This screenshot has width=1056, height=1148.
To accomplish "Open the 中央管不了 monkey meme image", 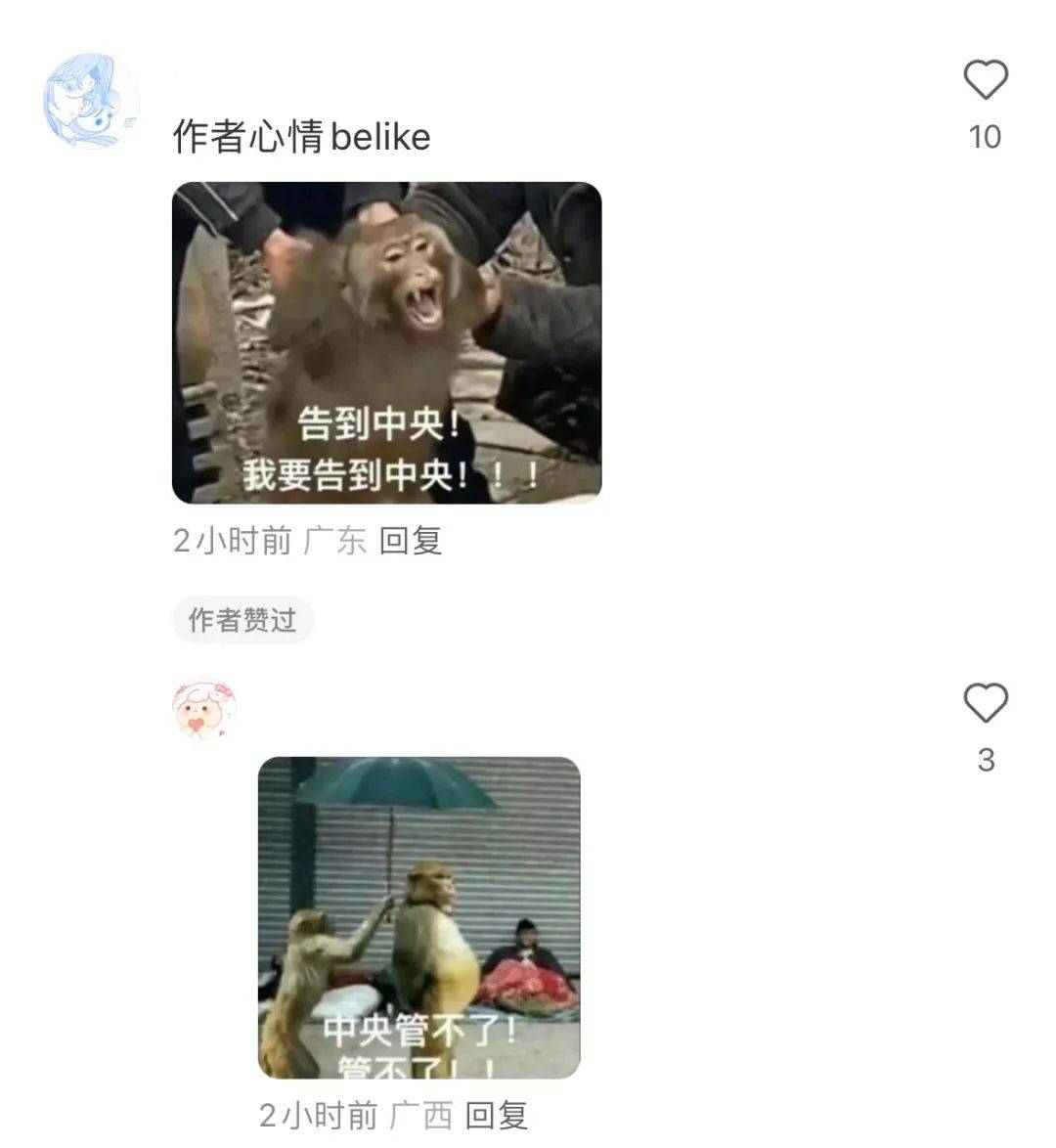I will pos(418,917).
